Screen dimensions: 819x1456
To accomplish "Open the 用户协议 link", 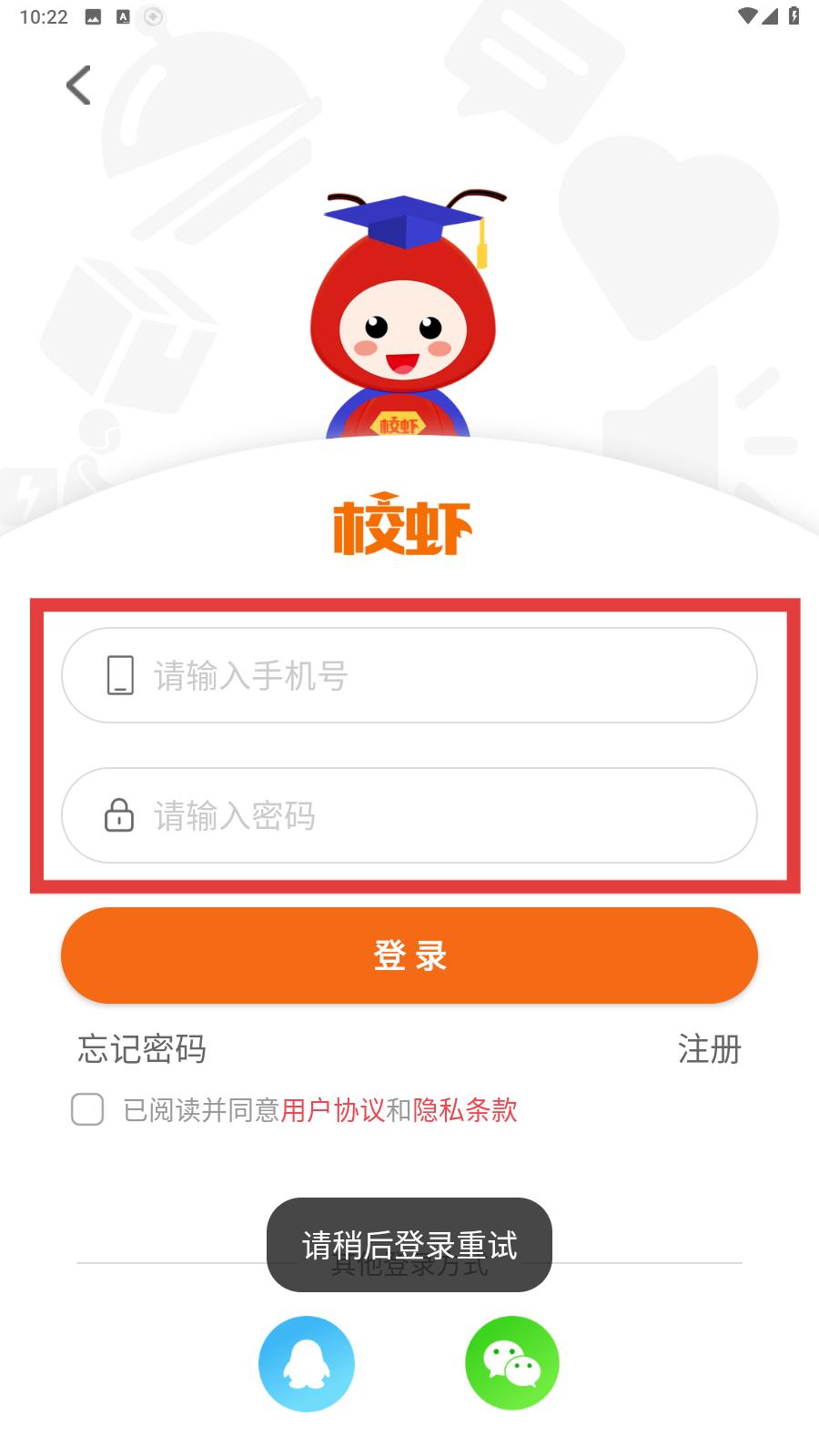I will (333, 1110).
